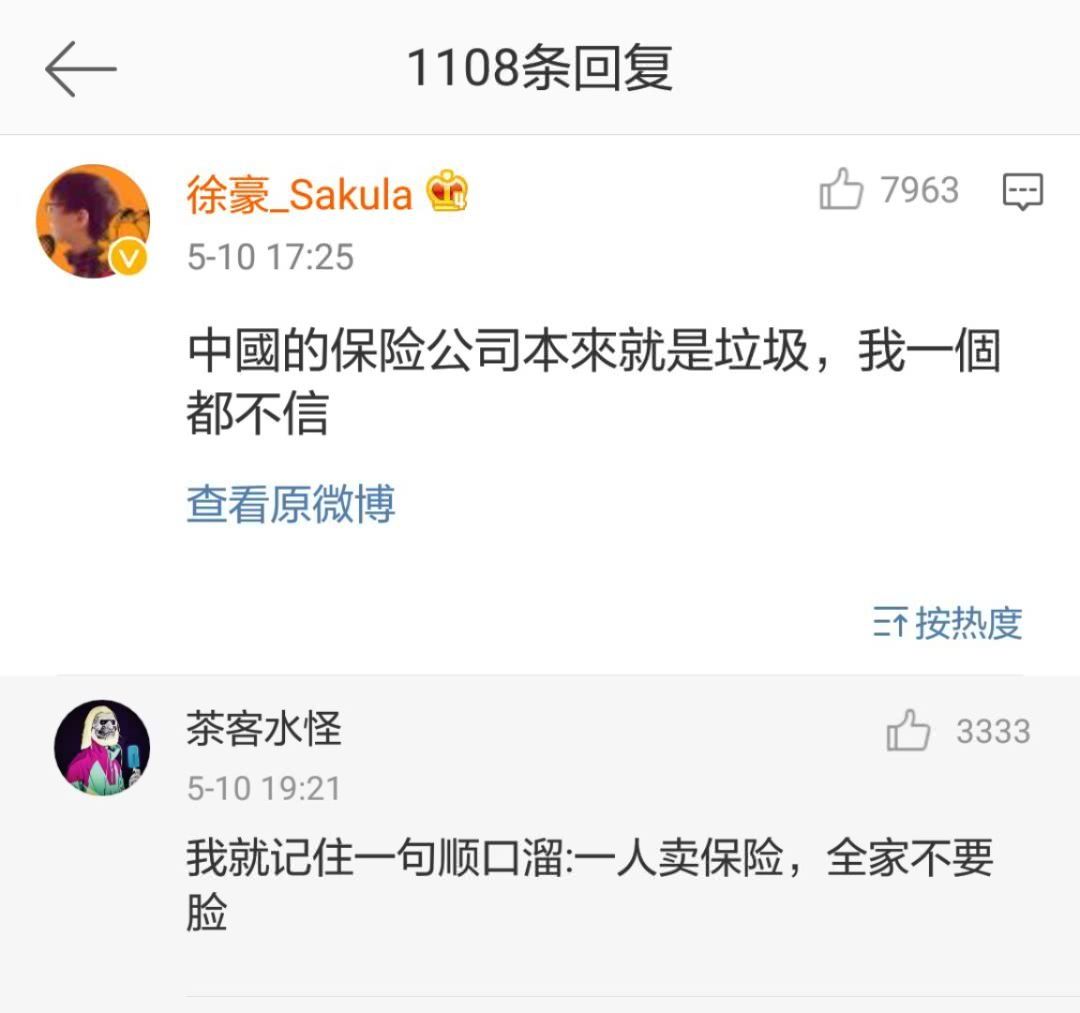View 茶客水怪's avatar profile
Screen dimensions: 1080x1013
(102, 747)
